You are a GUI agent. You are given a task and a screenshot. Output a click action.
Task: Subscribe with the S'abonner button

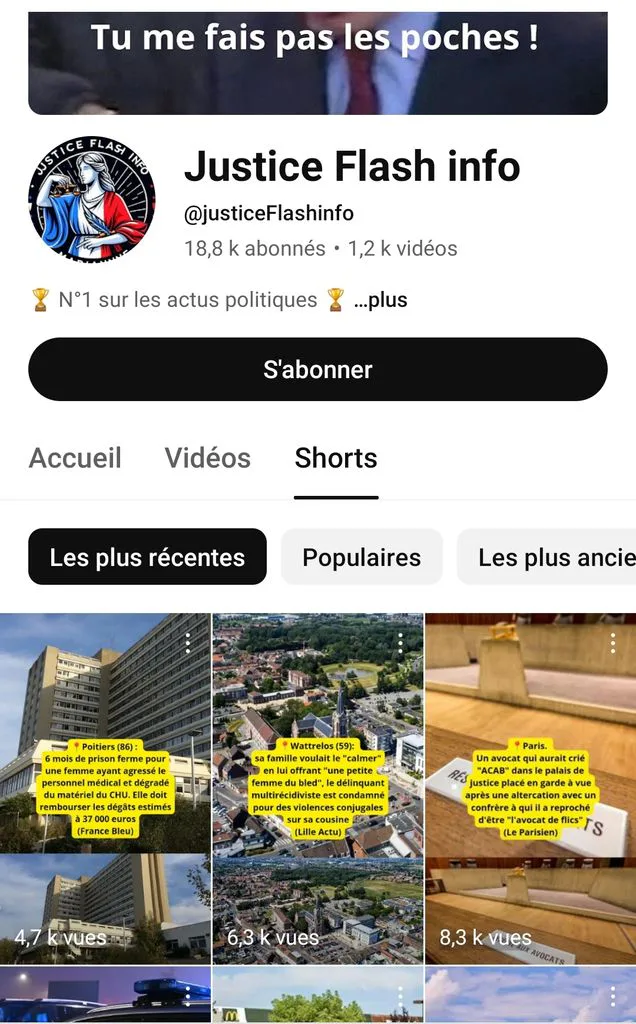[317, 369]
